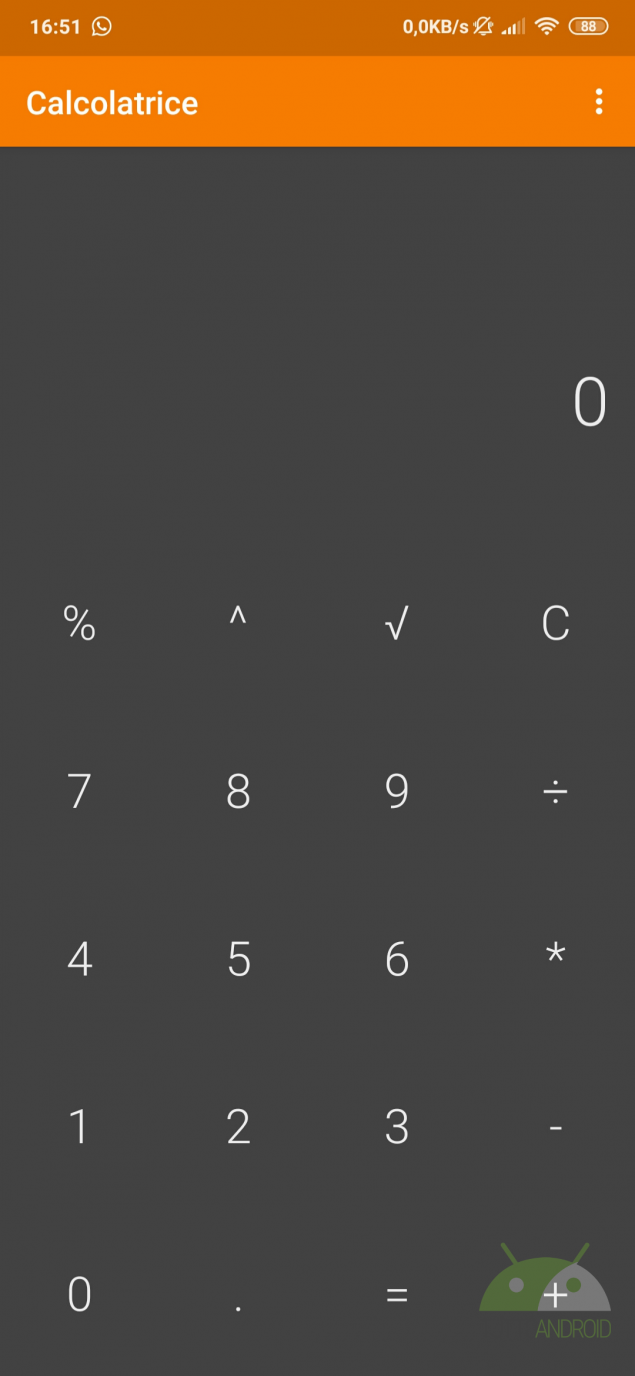Enter digit 5
635x1376 pixels.
pos(238,959)
